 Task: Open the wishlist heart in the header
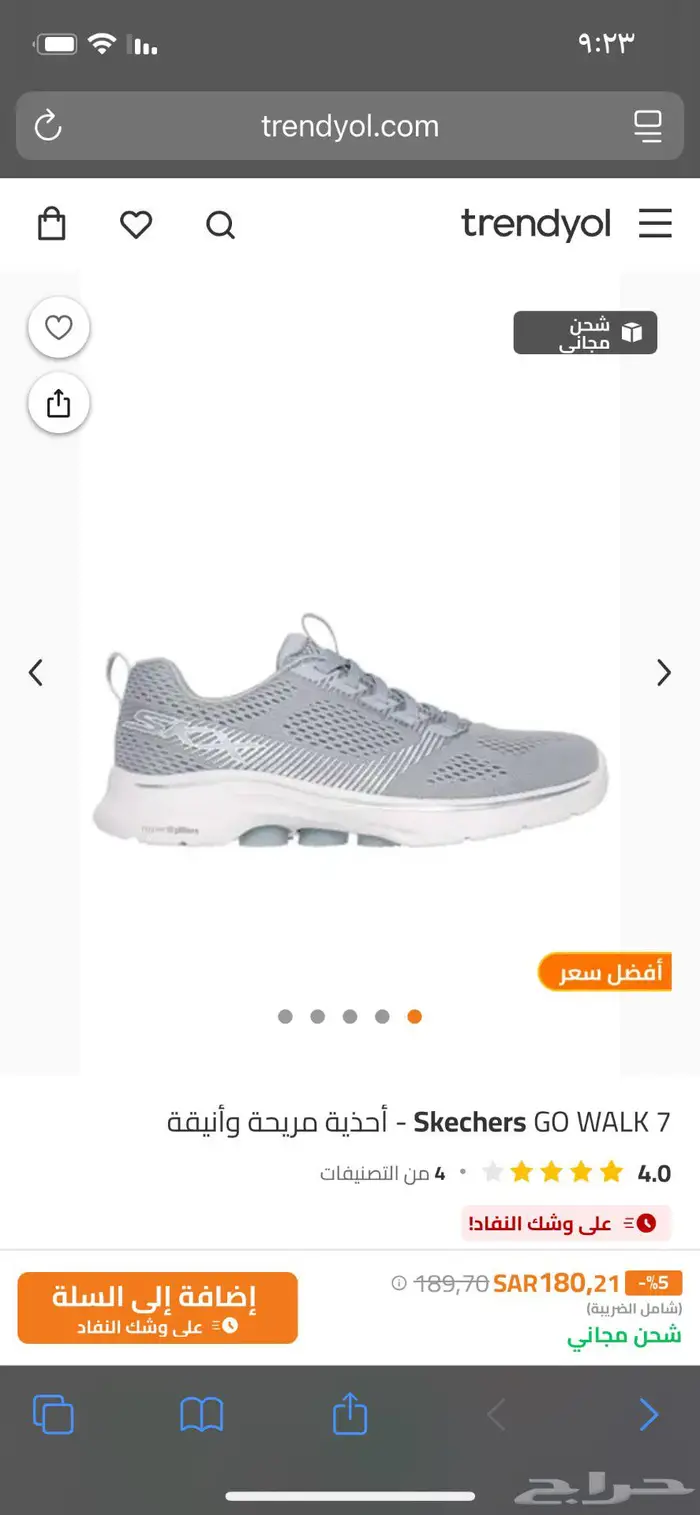[x=136, y=224]
